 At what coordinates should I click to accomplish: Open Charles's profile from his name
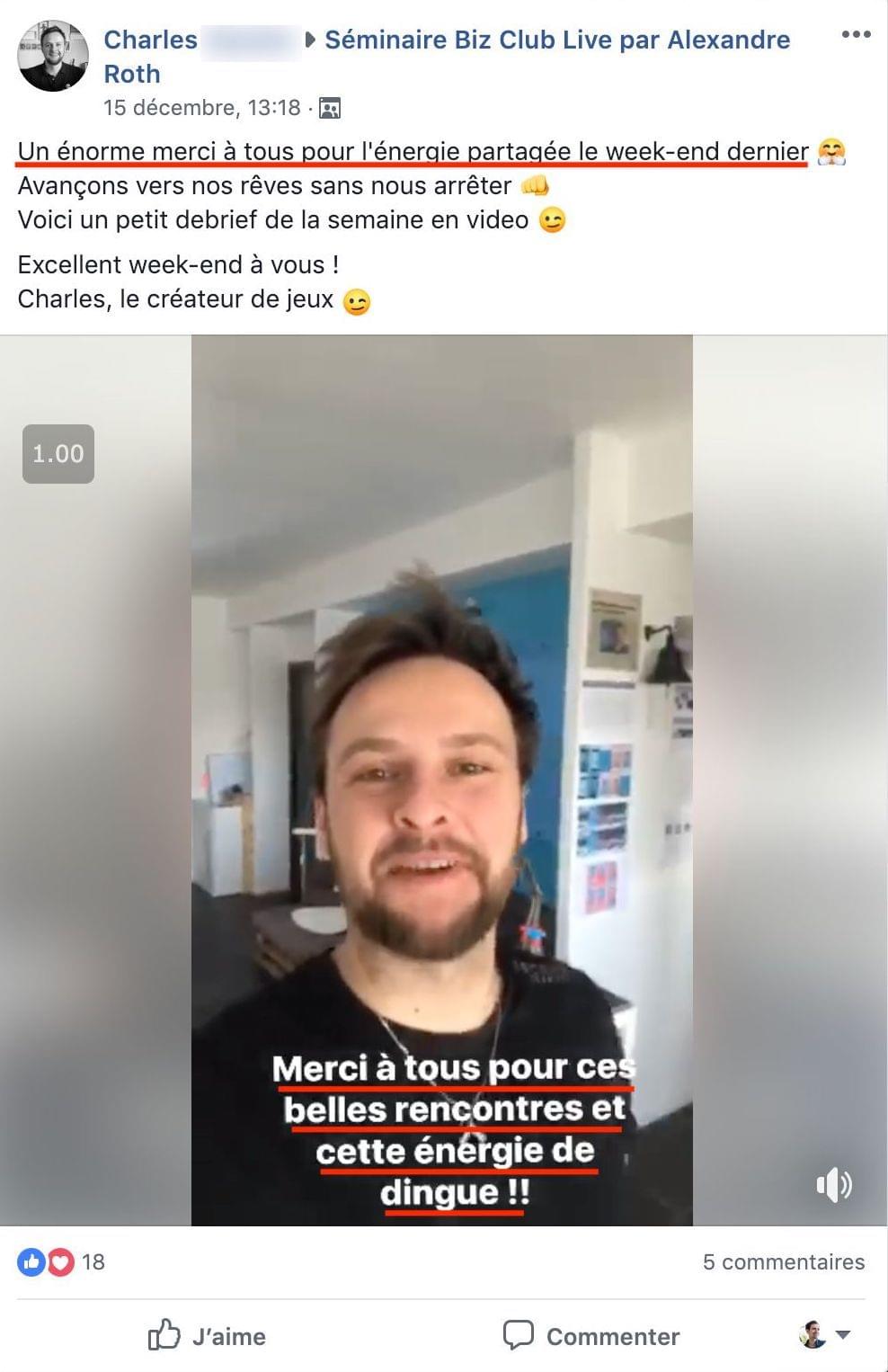(x=150, y=40)
